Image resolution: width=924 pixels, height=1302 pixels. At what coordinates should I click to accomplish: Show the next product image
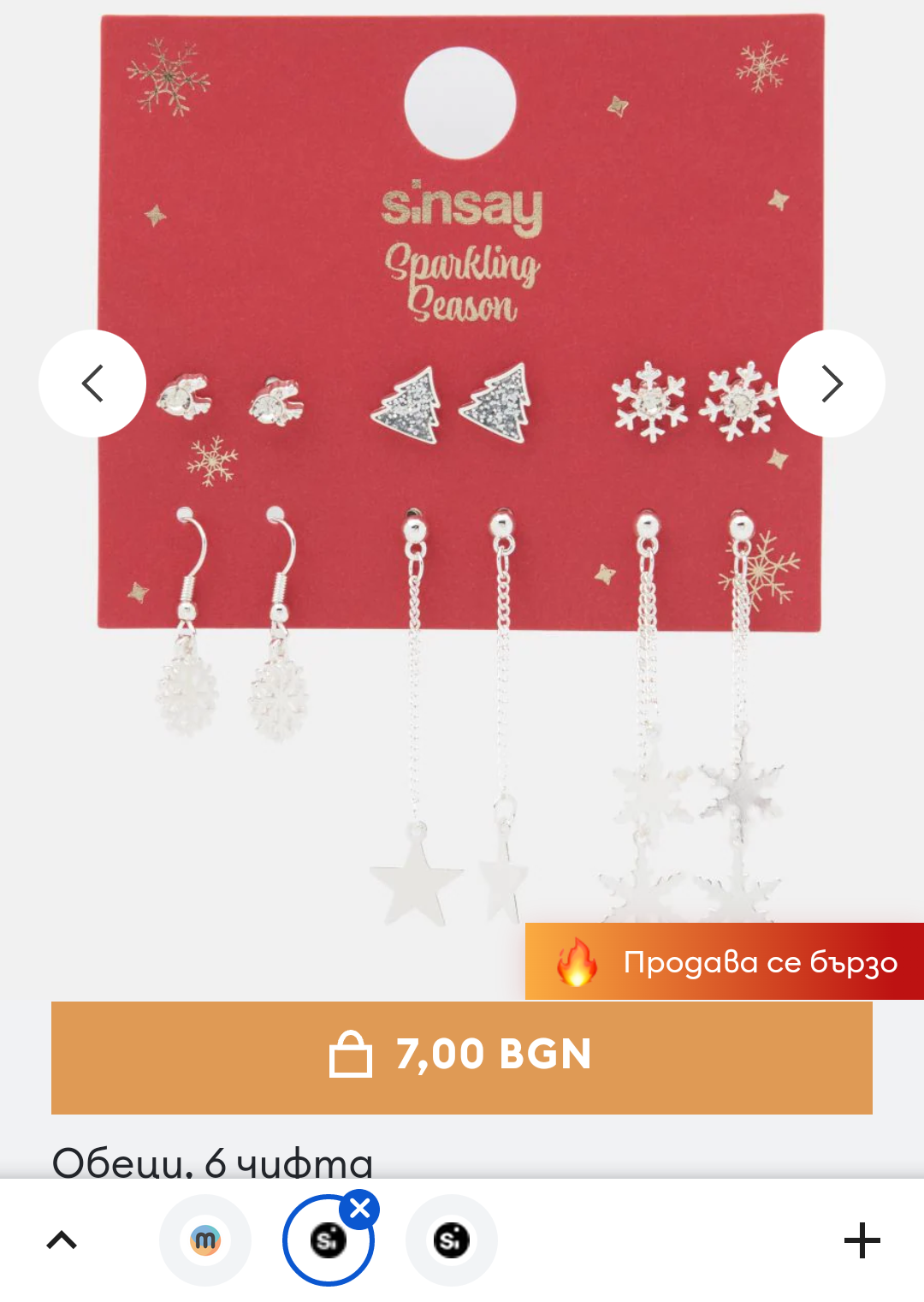pos(832,383)
